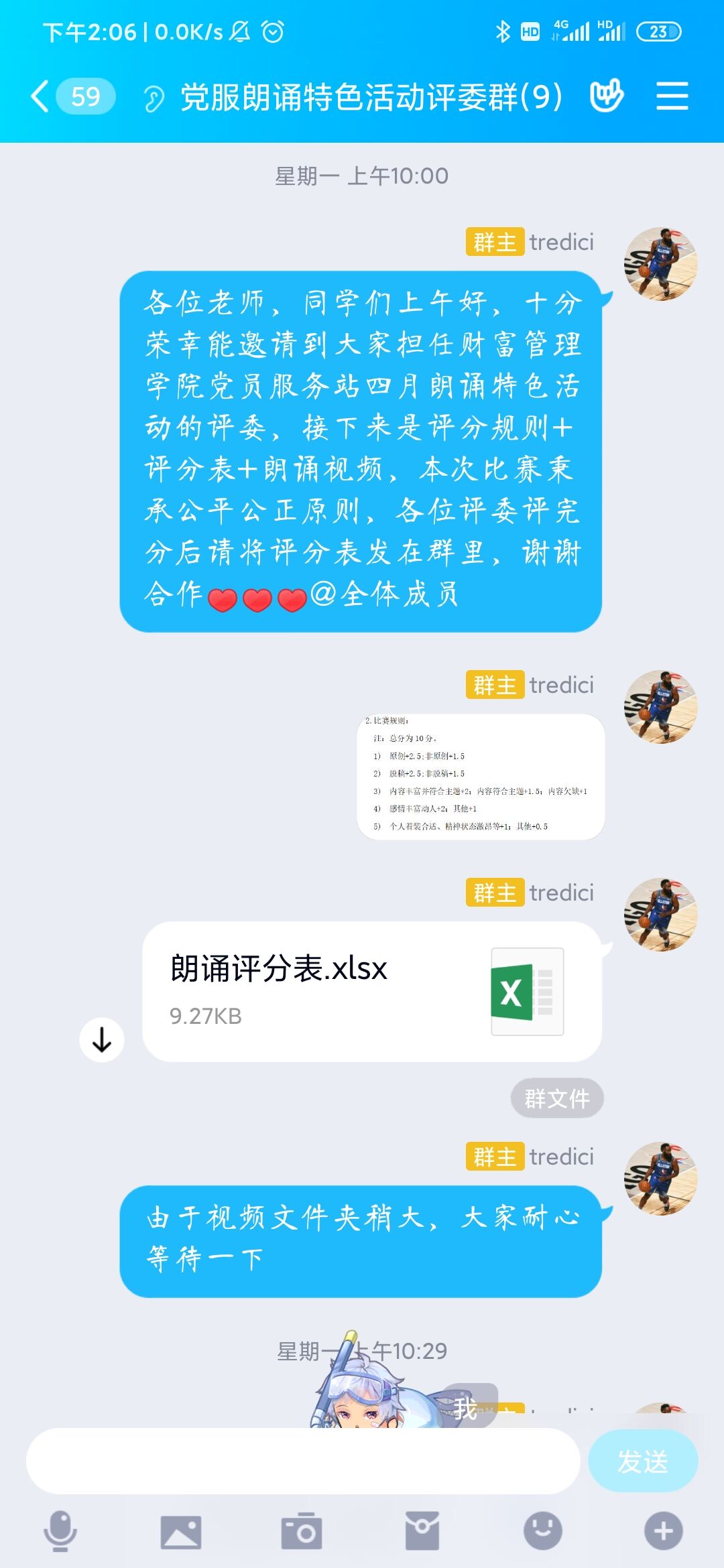Viewport: 724px width, 1568px height.
Task: Open the photo gallery picker
Action: click(181, 1532)
